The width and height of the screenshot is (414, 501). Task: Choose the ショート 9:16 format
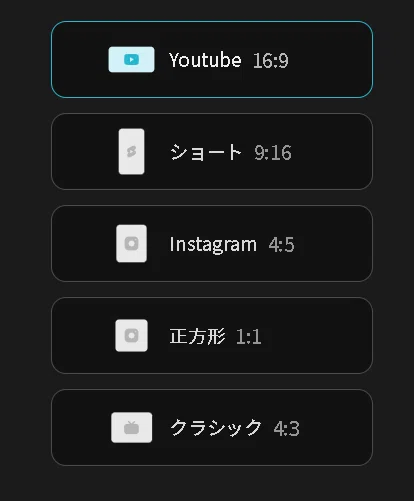pyautogui.click(x=212, y=152)
